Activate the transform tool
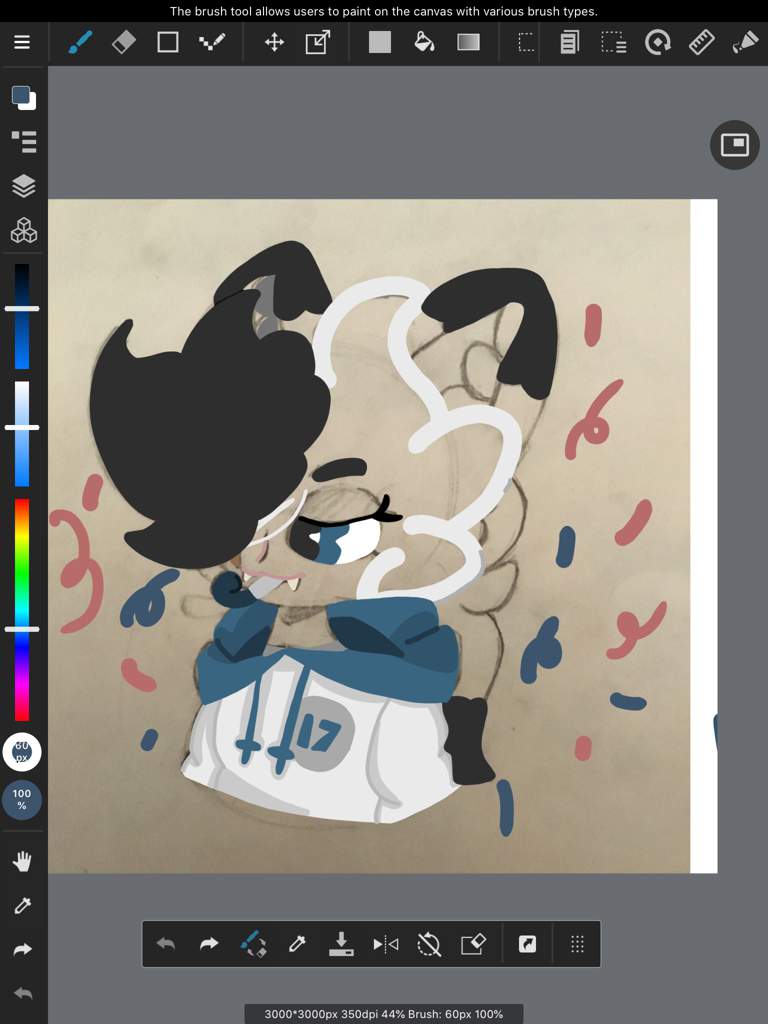Screen dimensions: 768x1024 coord(318,43)
